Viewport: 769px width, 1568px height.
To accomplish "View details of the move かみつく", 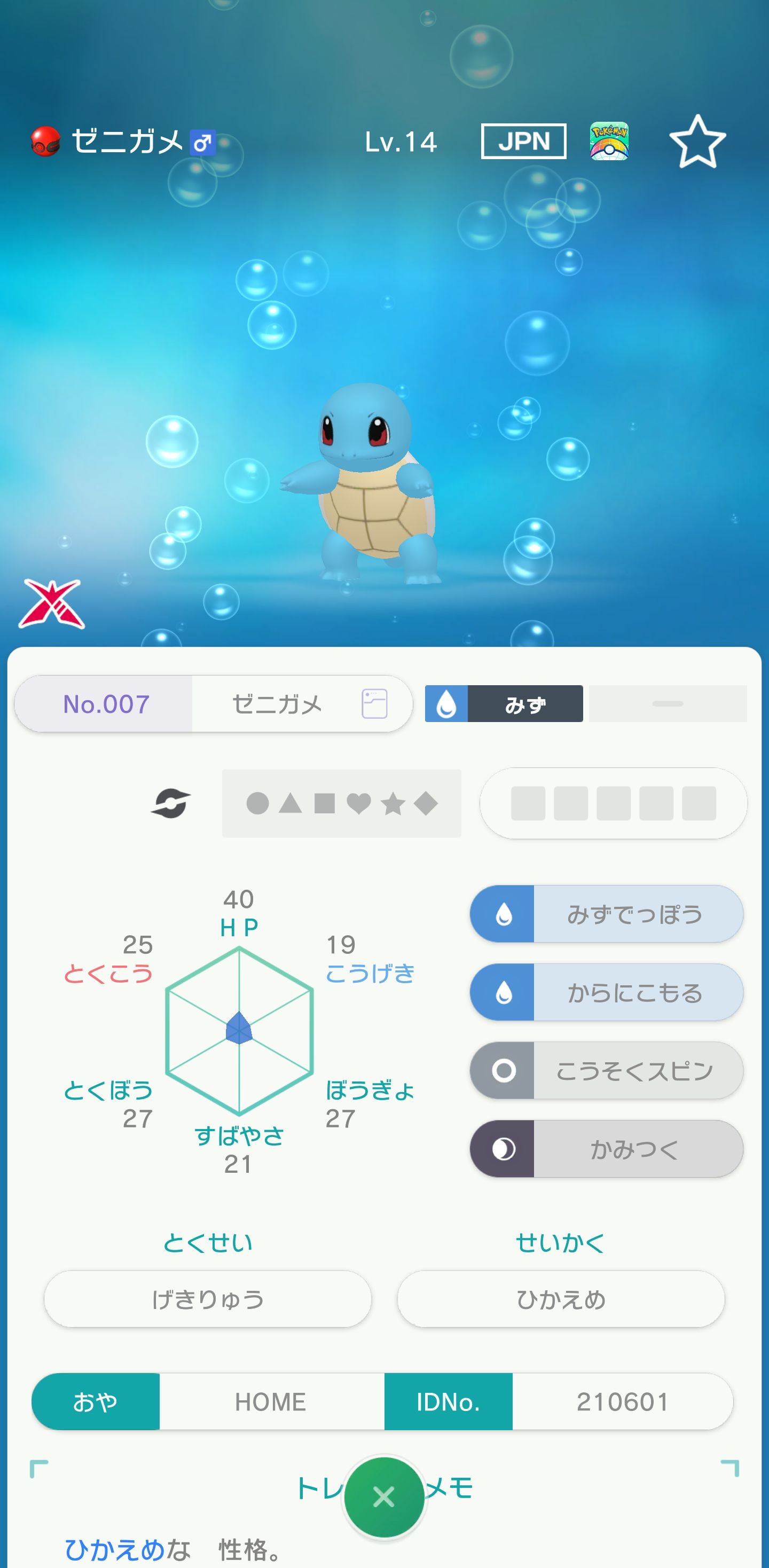I will pyautogui.click(x=607, y=1149).
